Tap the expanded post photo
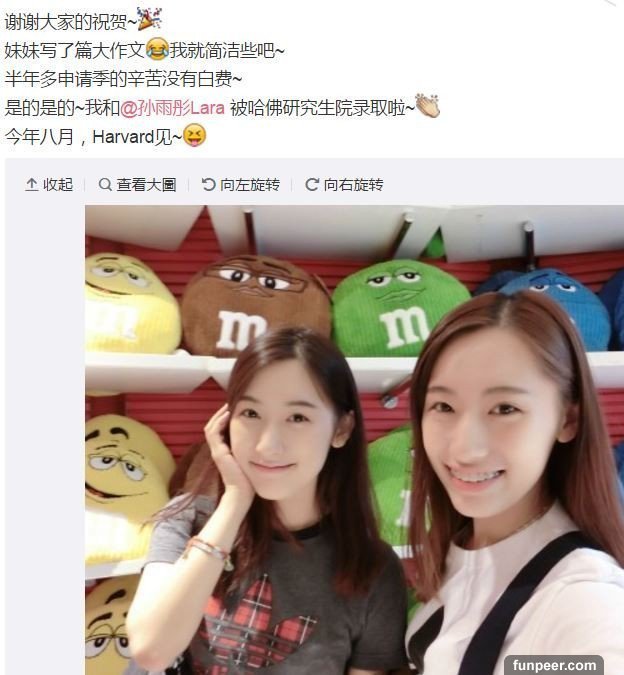 [x=354, y=440]
